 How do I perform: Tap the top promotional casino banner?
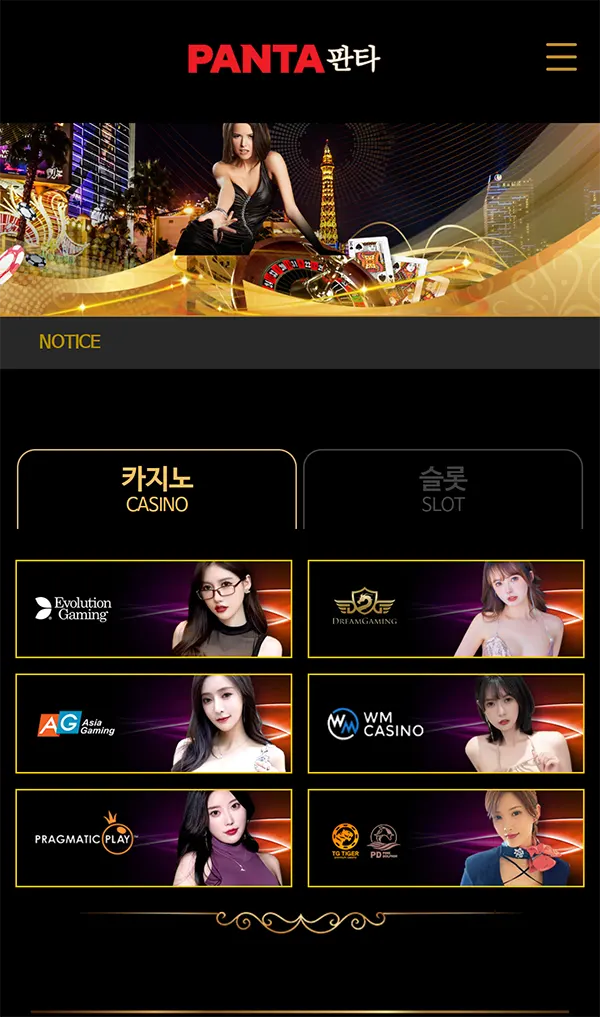click(x=300, y=220)
